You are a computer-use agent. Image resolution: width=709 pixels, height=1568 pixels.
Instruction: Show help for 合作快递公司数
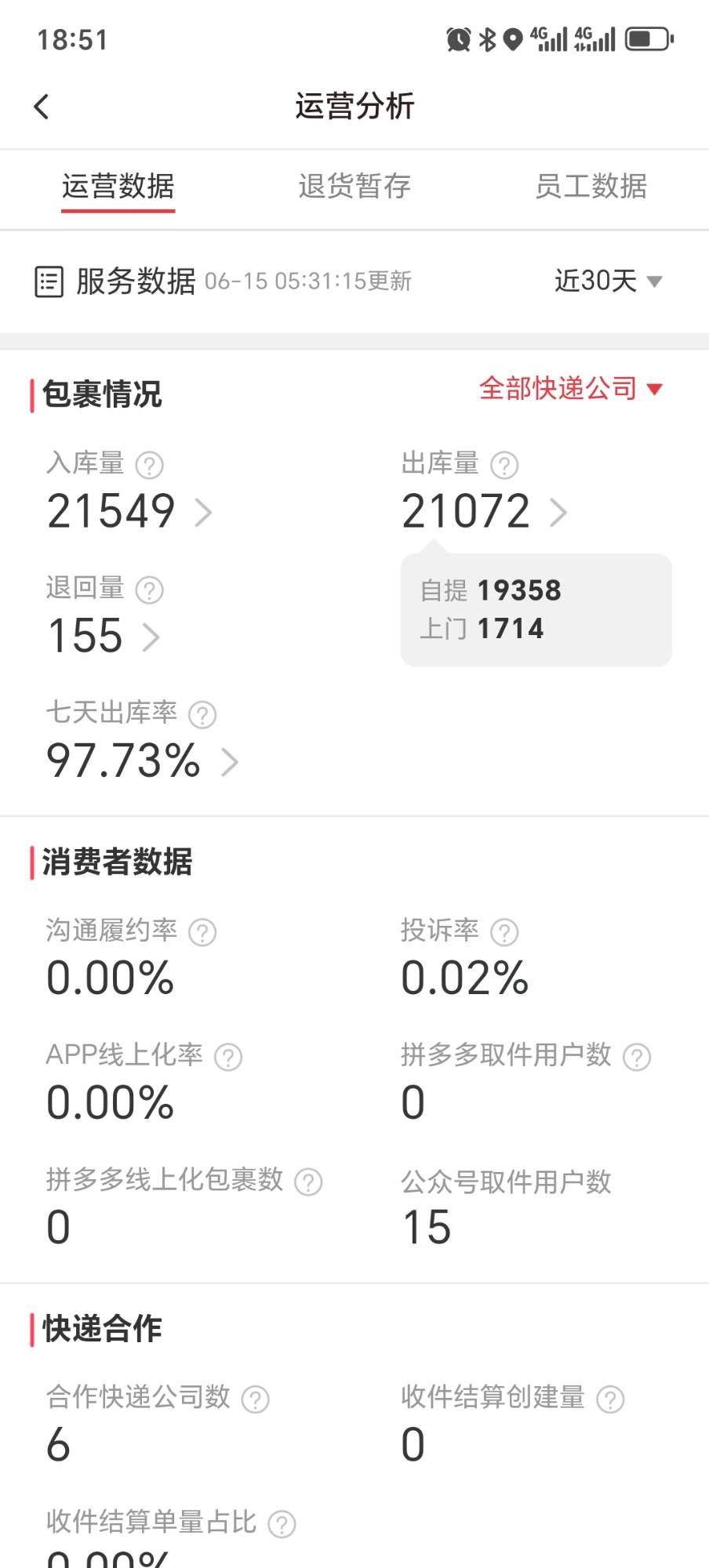pos(255,1399)
